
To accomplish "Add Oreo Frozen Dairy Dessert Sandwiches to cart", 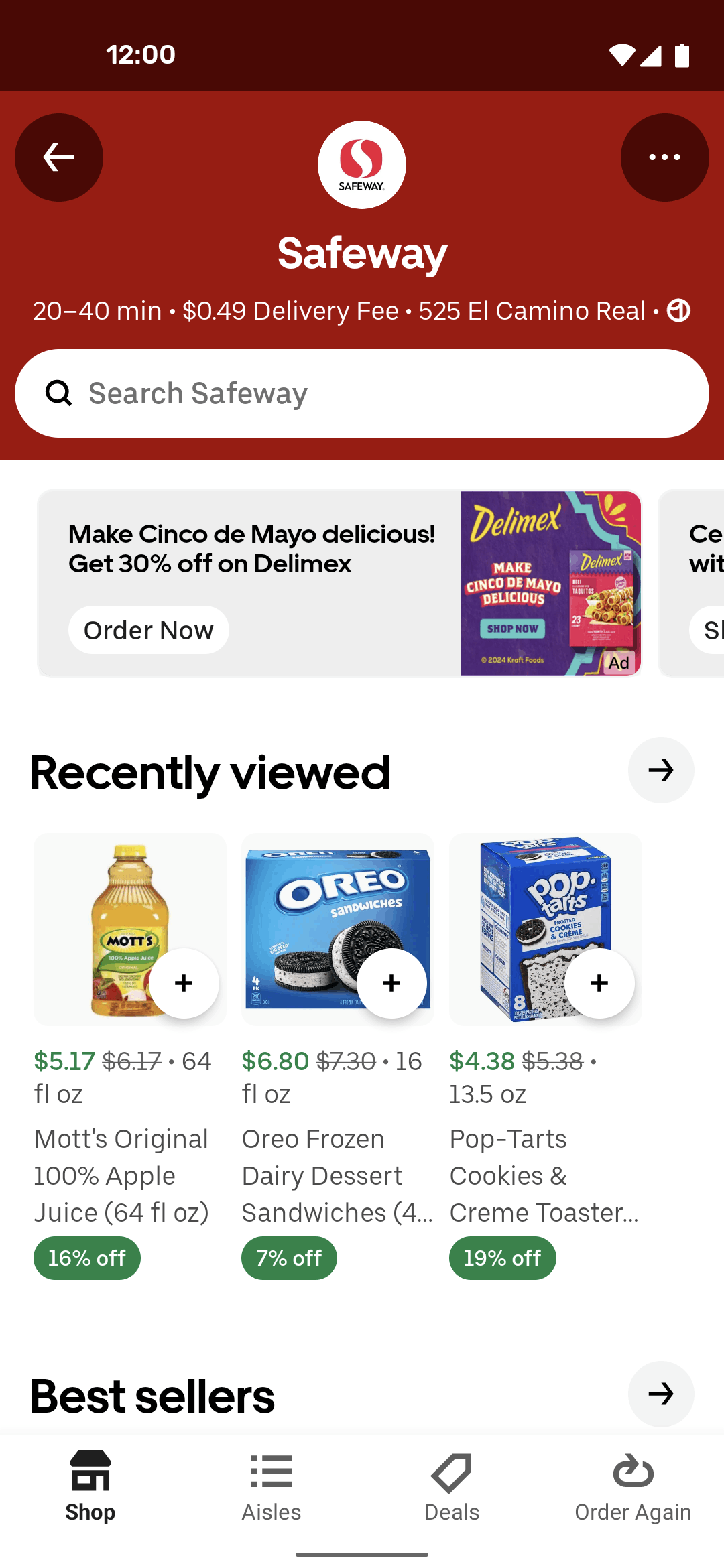I will 391,983.
